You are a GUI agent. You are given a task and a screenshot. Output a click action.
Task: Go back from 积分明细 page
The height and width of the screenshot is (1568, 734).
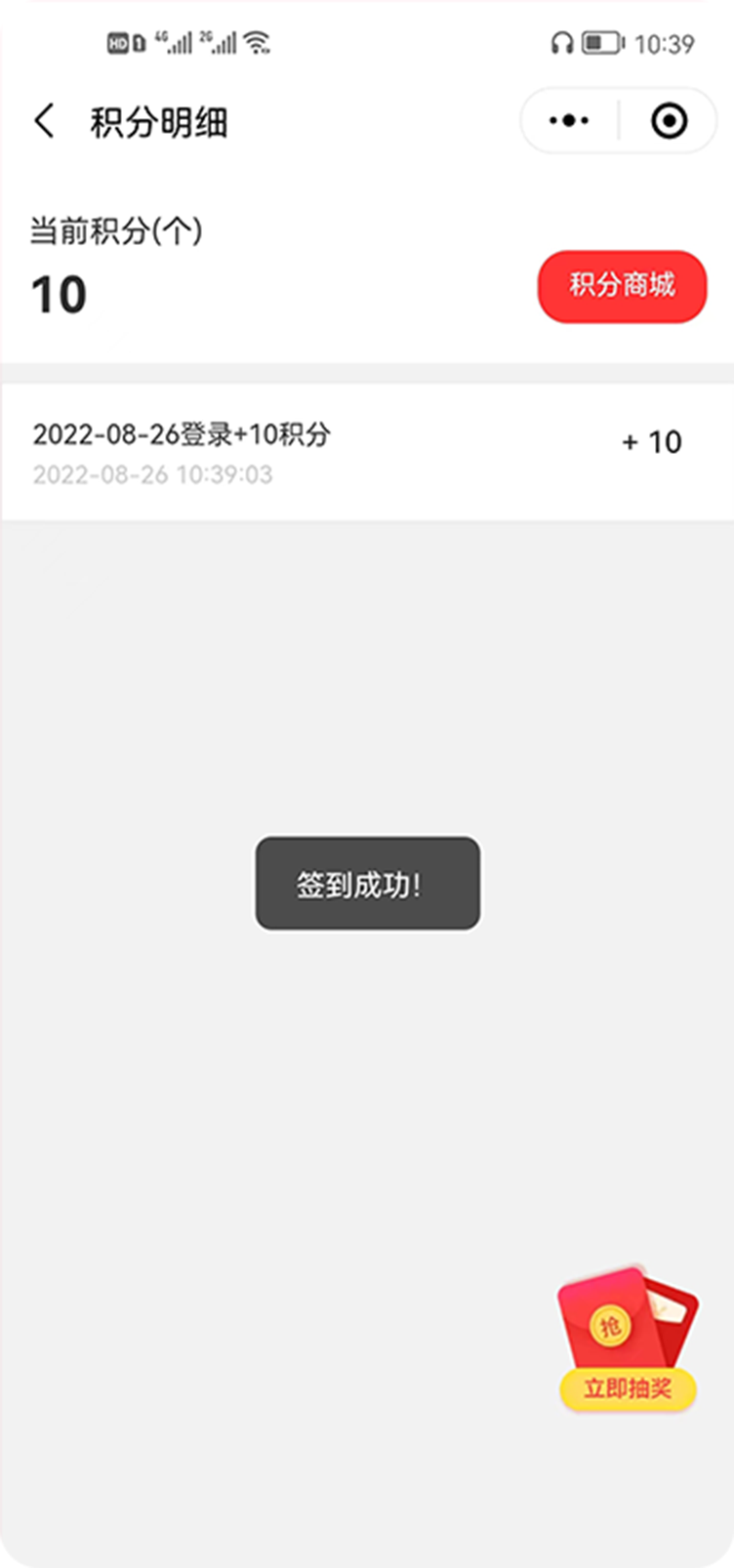(x=45, y=122)
